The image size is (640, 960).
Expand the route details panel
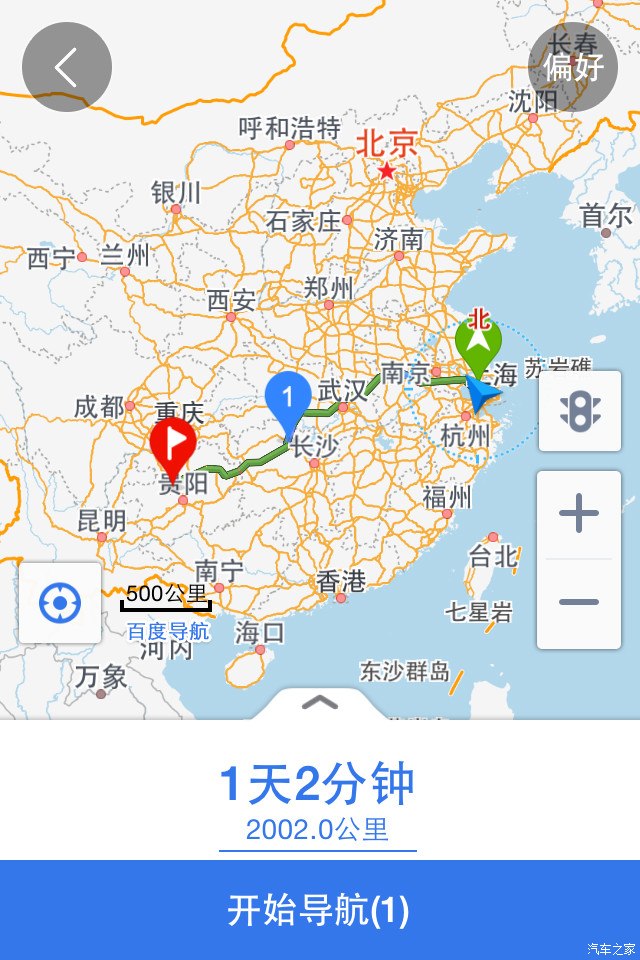click(319, 702)
